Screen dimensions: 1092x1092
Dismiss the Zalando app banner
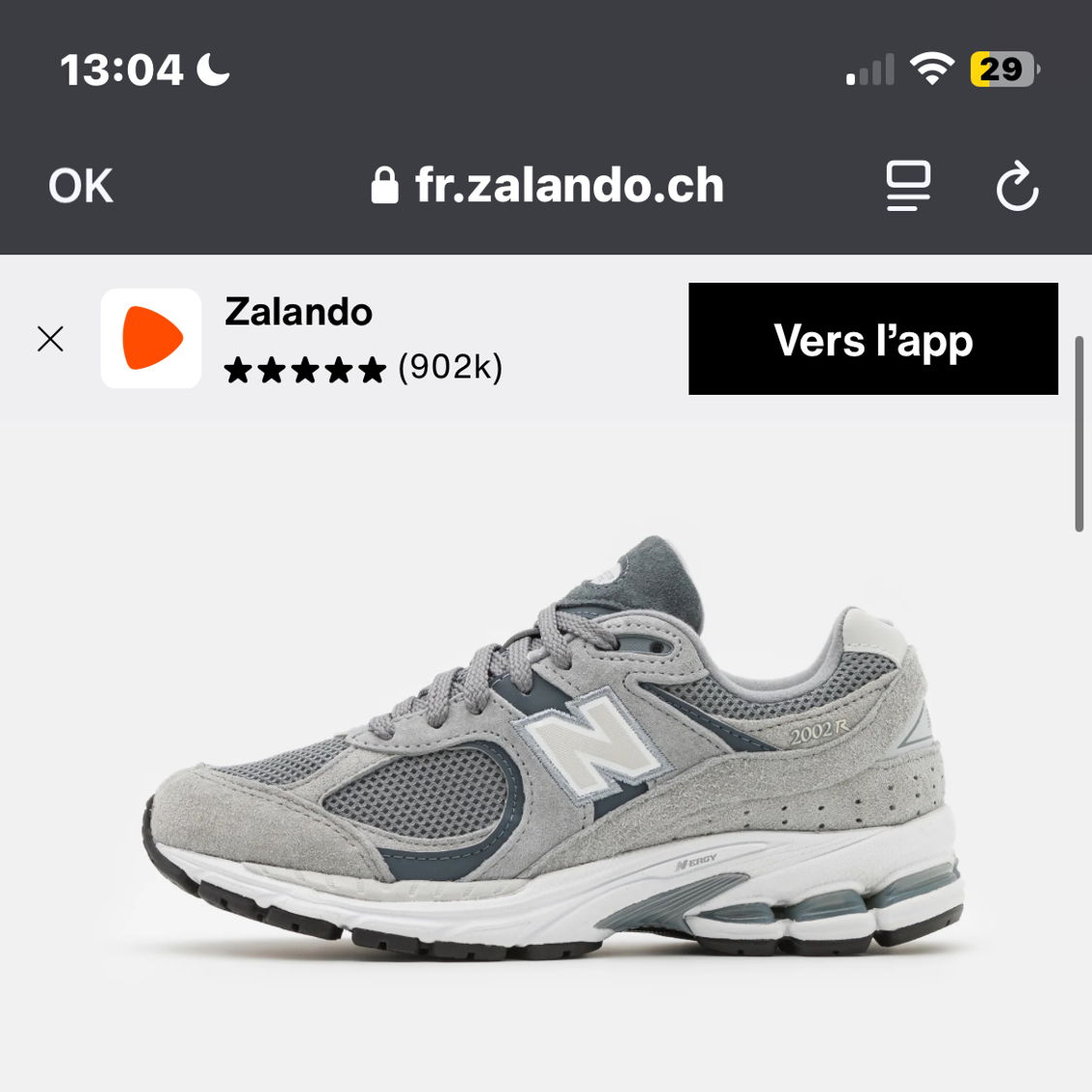point(50,339)
